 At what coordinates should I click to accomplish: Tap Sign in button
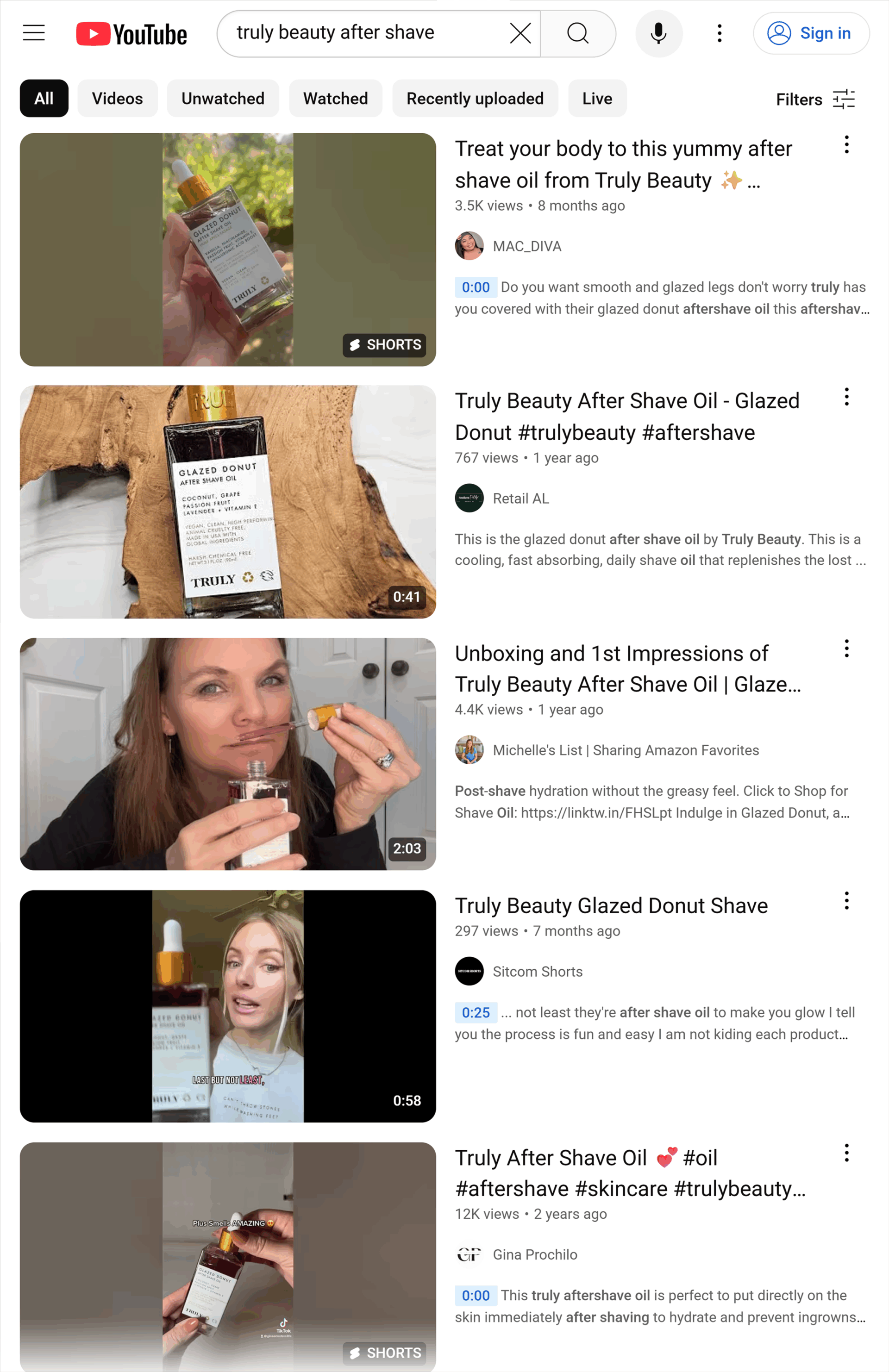click(811, 33)
